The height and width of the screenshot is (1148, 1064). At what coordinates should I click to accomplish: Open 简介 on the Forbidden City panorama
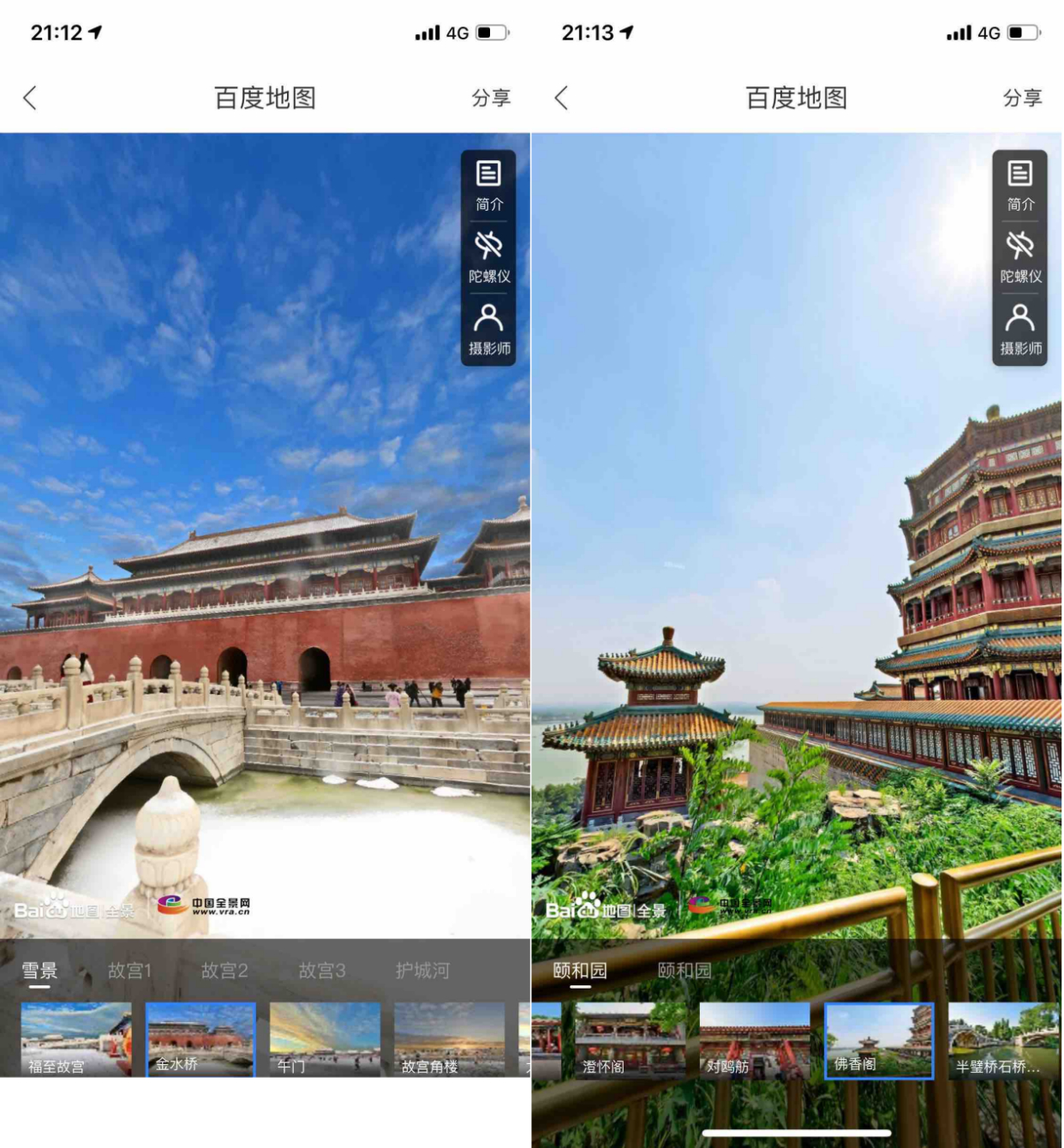point(488,186)
